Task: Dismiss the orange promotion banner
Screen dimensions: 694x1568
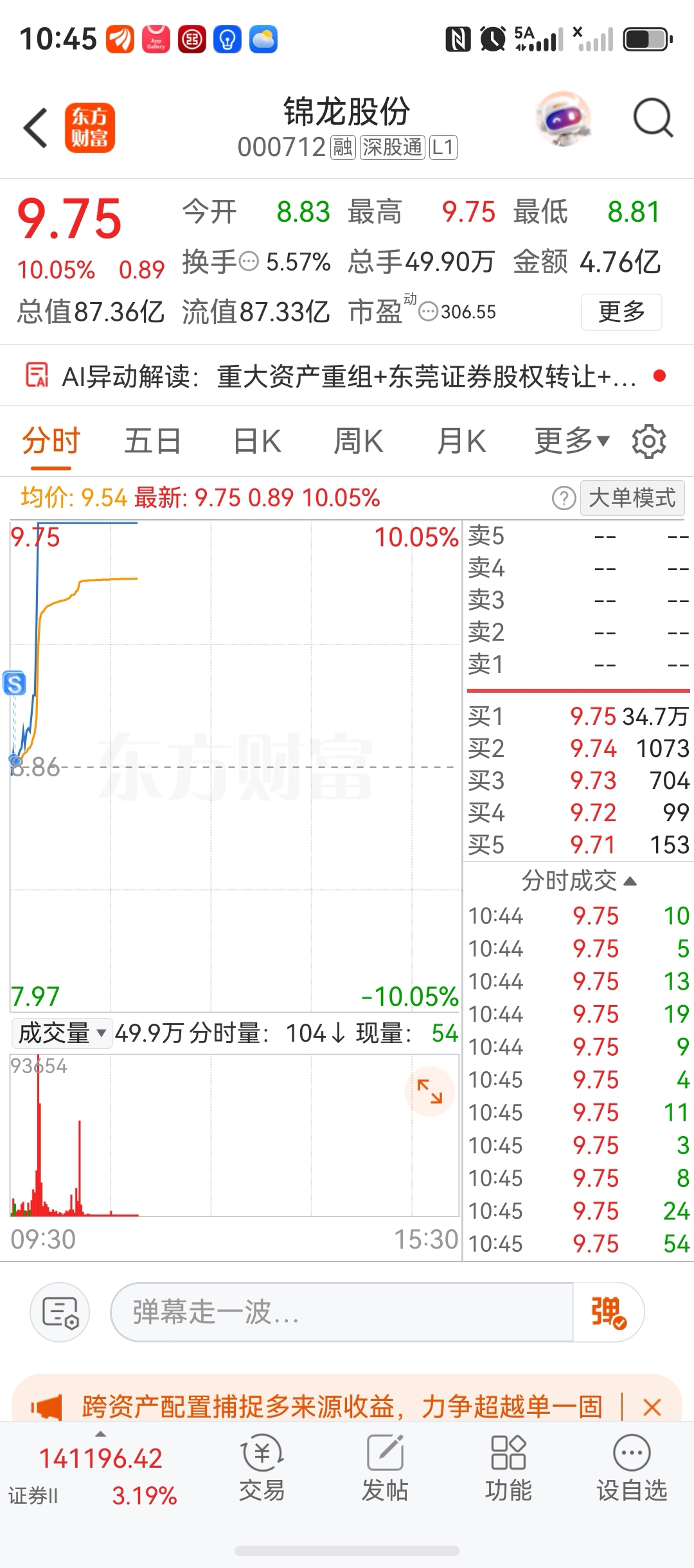Action: coord(652,1407)
